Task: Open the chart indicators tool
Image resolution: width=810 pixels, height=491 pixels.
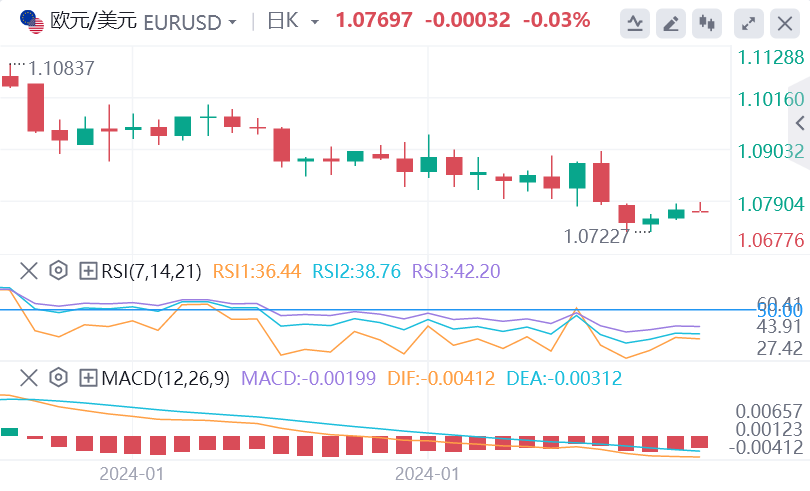Action: [634, 22]
